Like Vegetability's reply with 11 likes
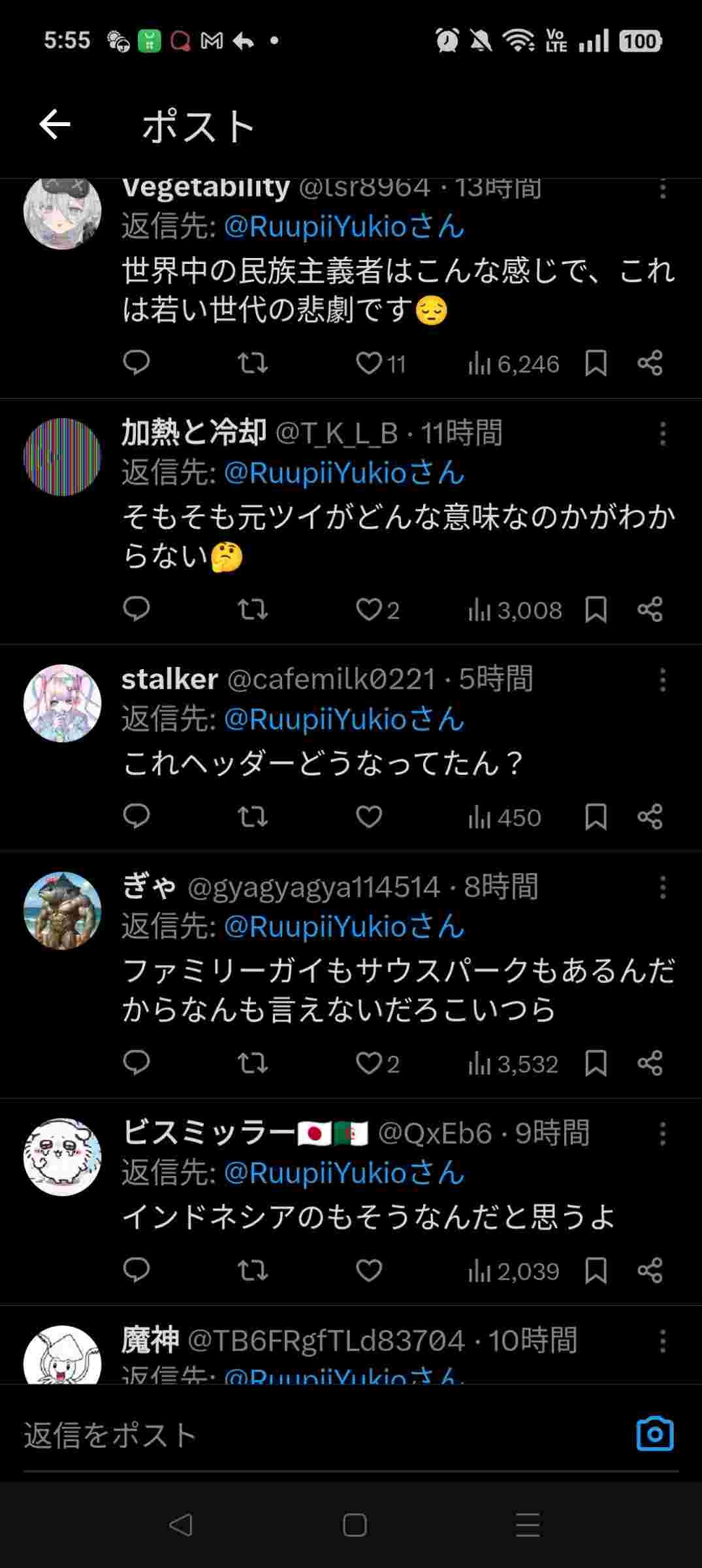702x1568 pixels. click(x=369, y=363)
